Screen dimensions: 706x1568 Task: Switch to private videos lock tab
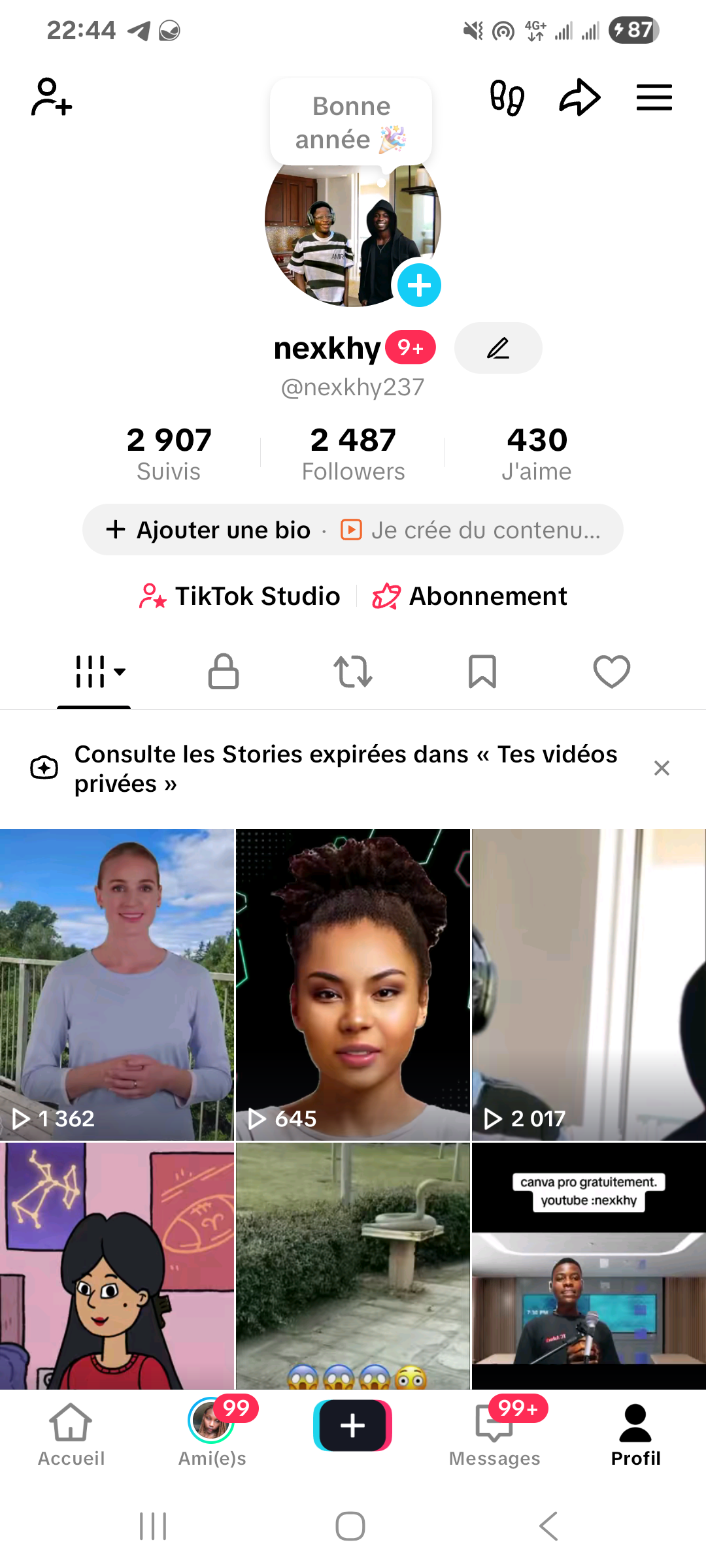(224, 672)
